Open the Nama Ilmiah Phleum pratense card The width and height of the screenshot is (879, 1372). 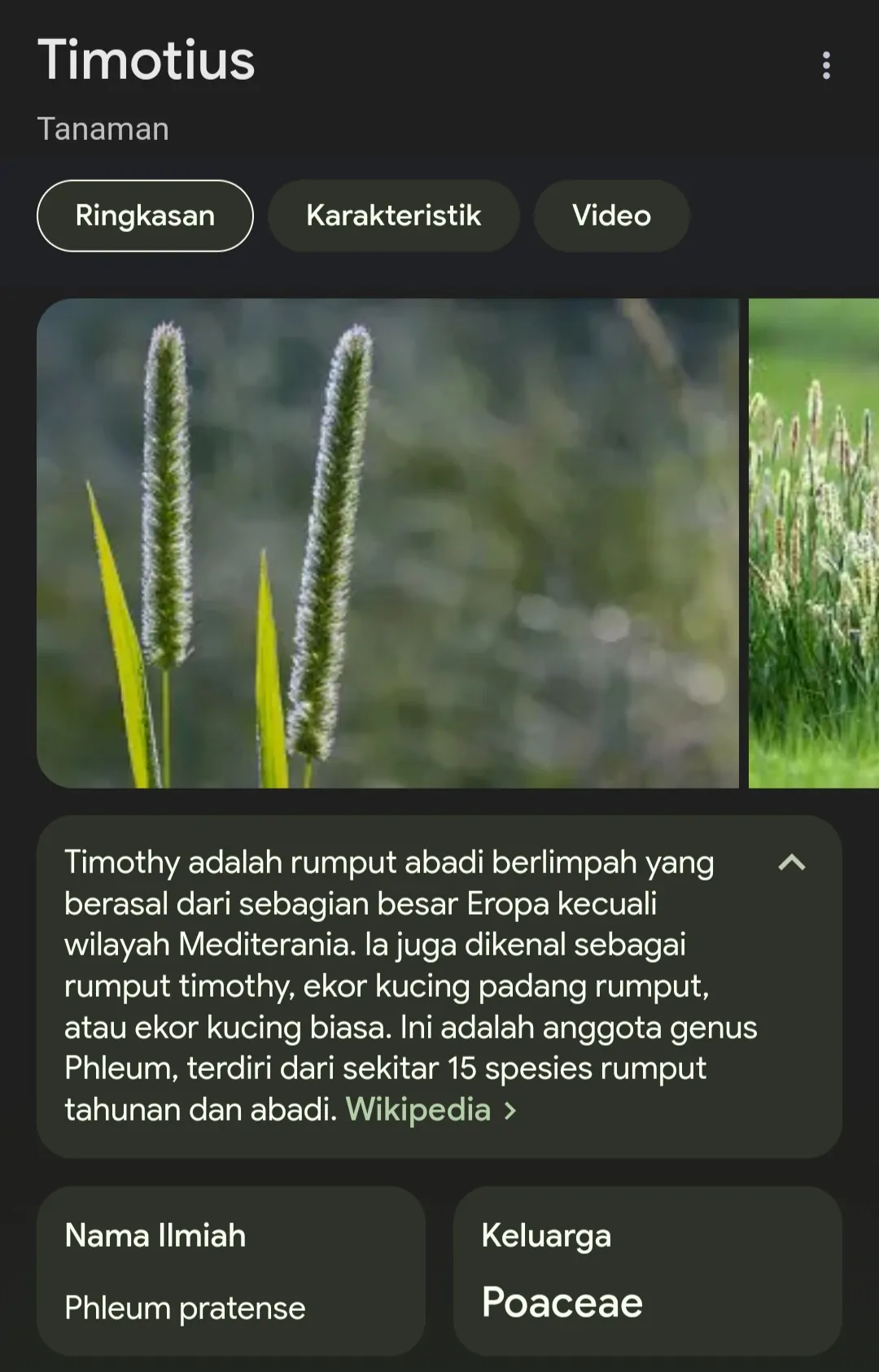tap(231, 1270)
